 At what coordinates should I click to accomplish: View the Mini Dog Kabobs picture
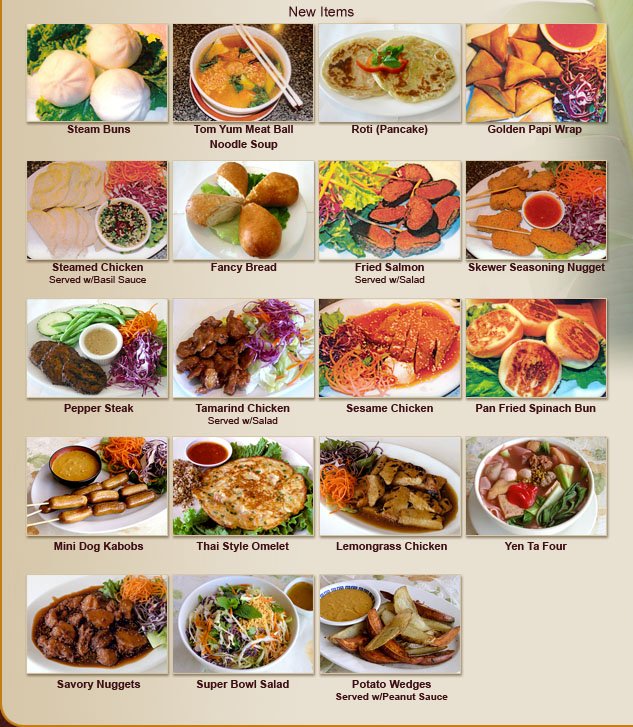coord(97,486)
